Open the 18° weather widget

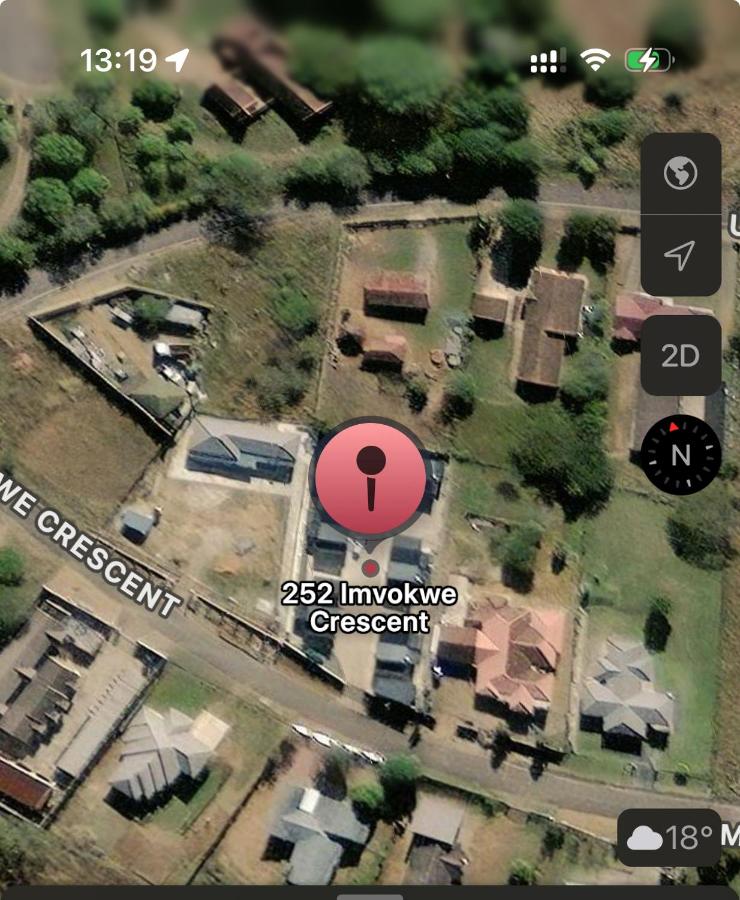(x=670, y=837)
